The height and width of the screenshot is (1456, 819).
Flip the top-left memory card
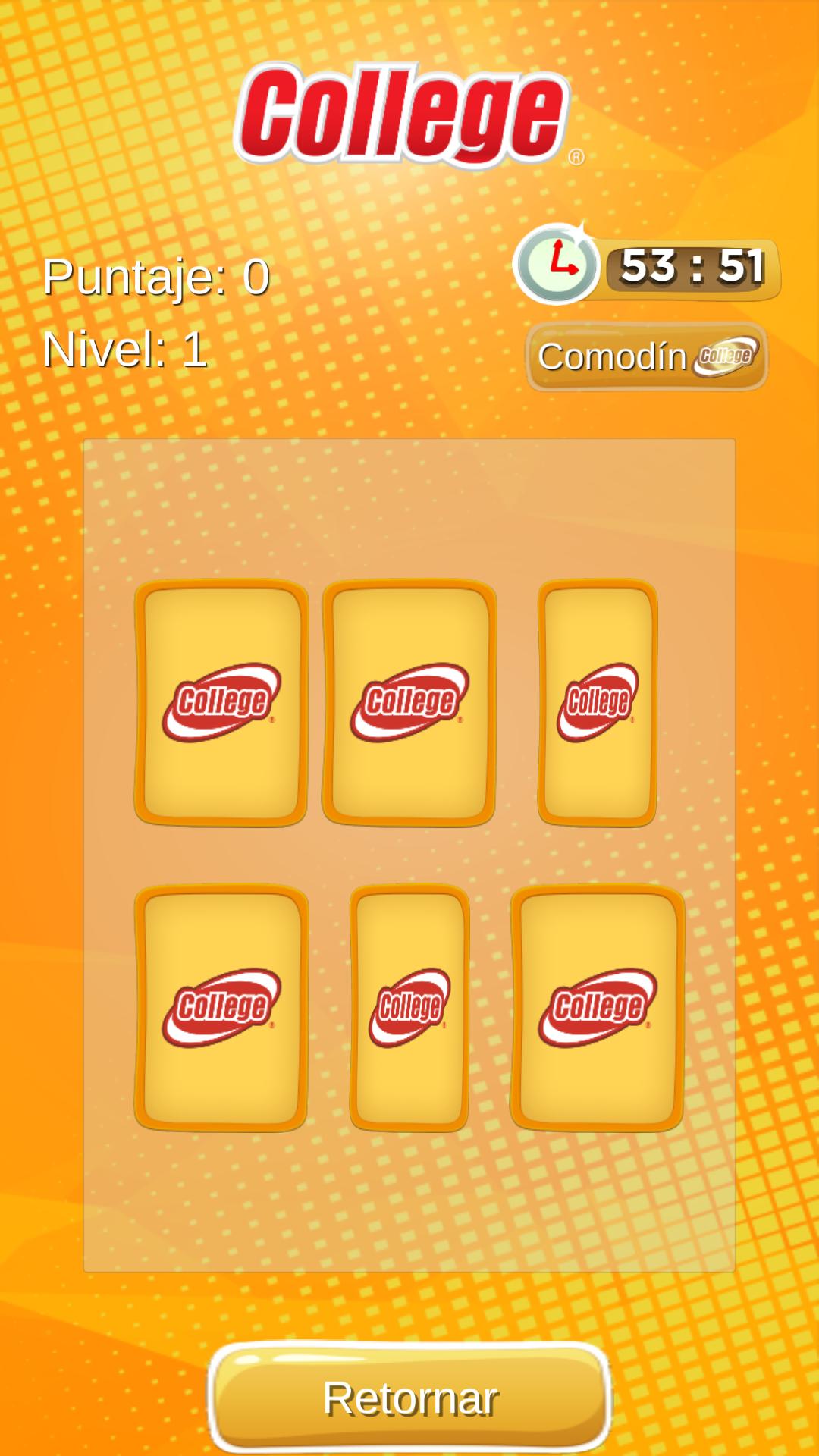(x=221, y=703)
